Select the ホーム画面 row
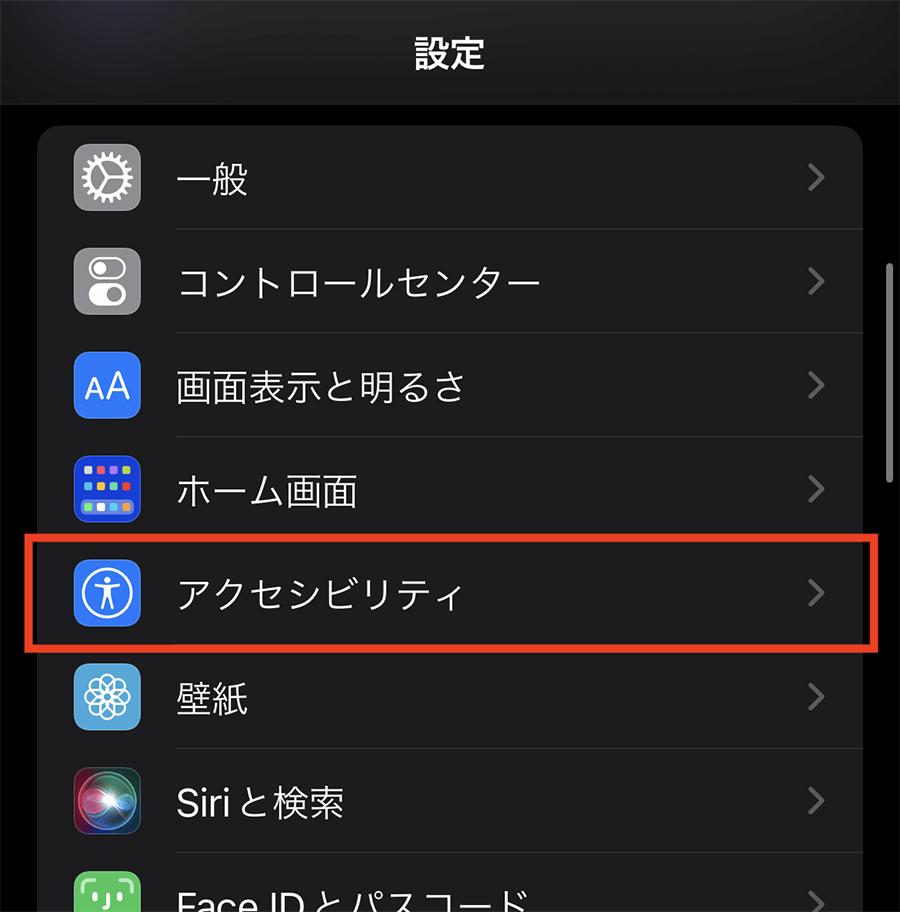The width and height of the screenshot is (900, 912). click(450, 490)
